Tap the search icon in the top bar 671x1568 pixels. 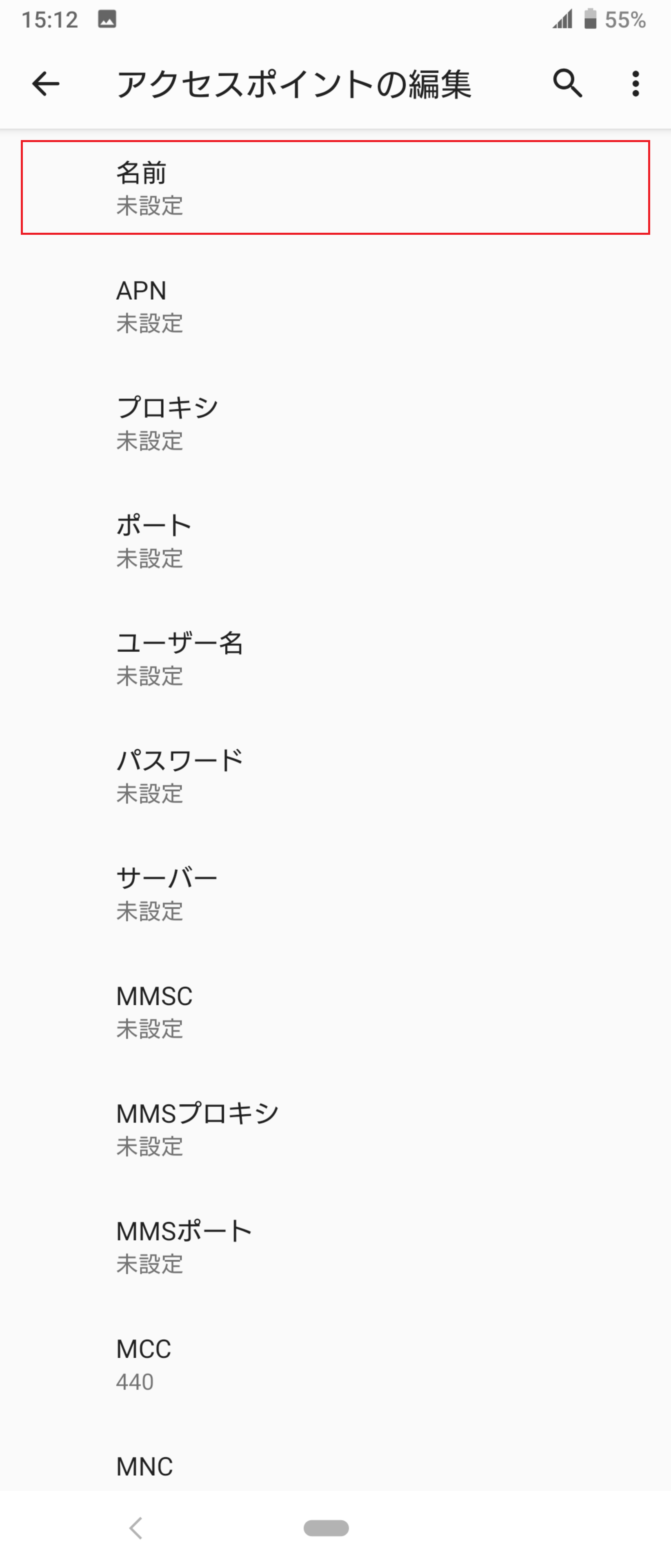tap(567, 84)
